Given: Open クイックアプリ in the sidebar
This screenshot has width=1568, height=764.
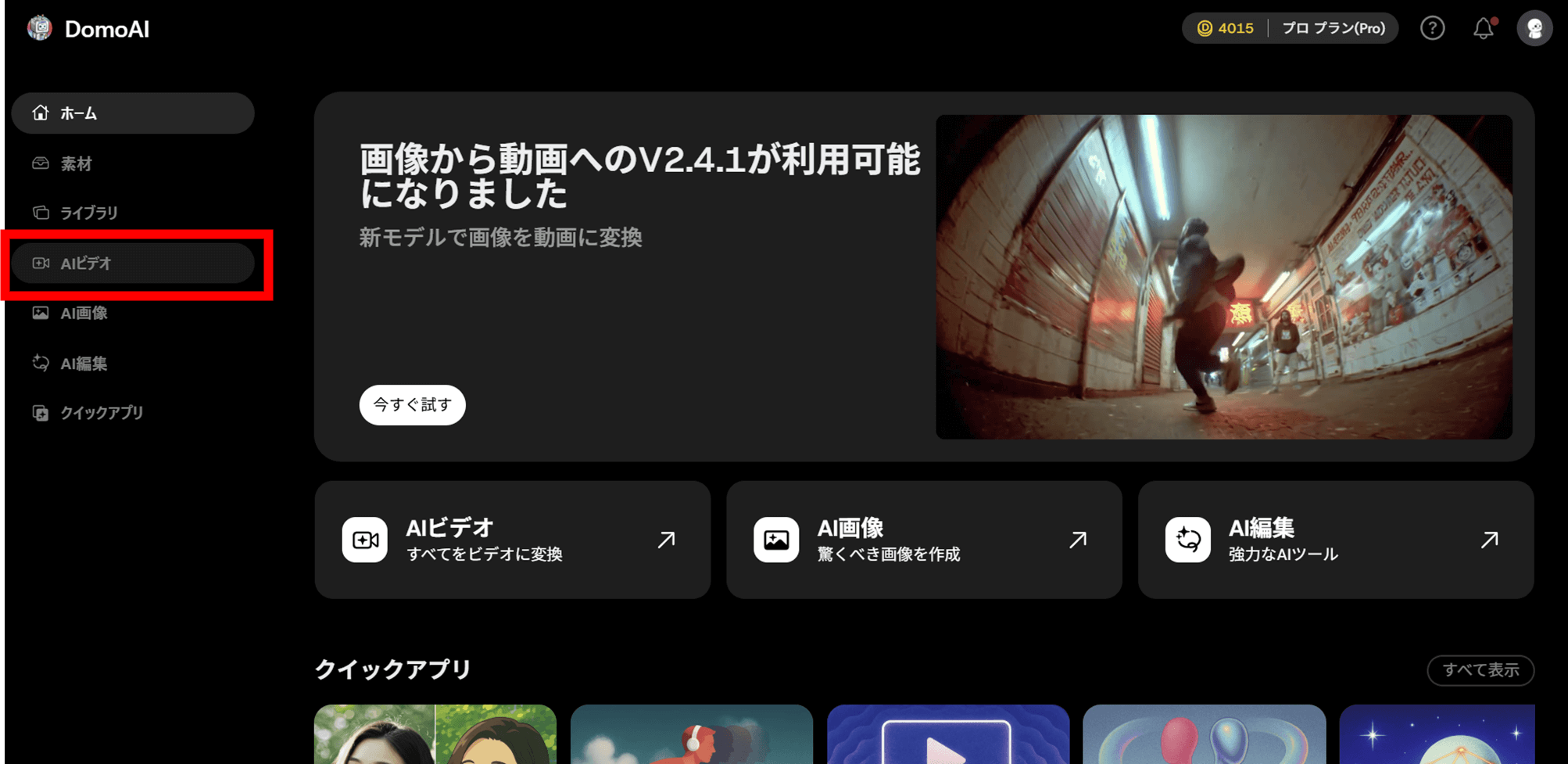Looking at the screenshot, I should click(133, 413).
